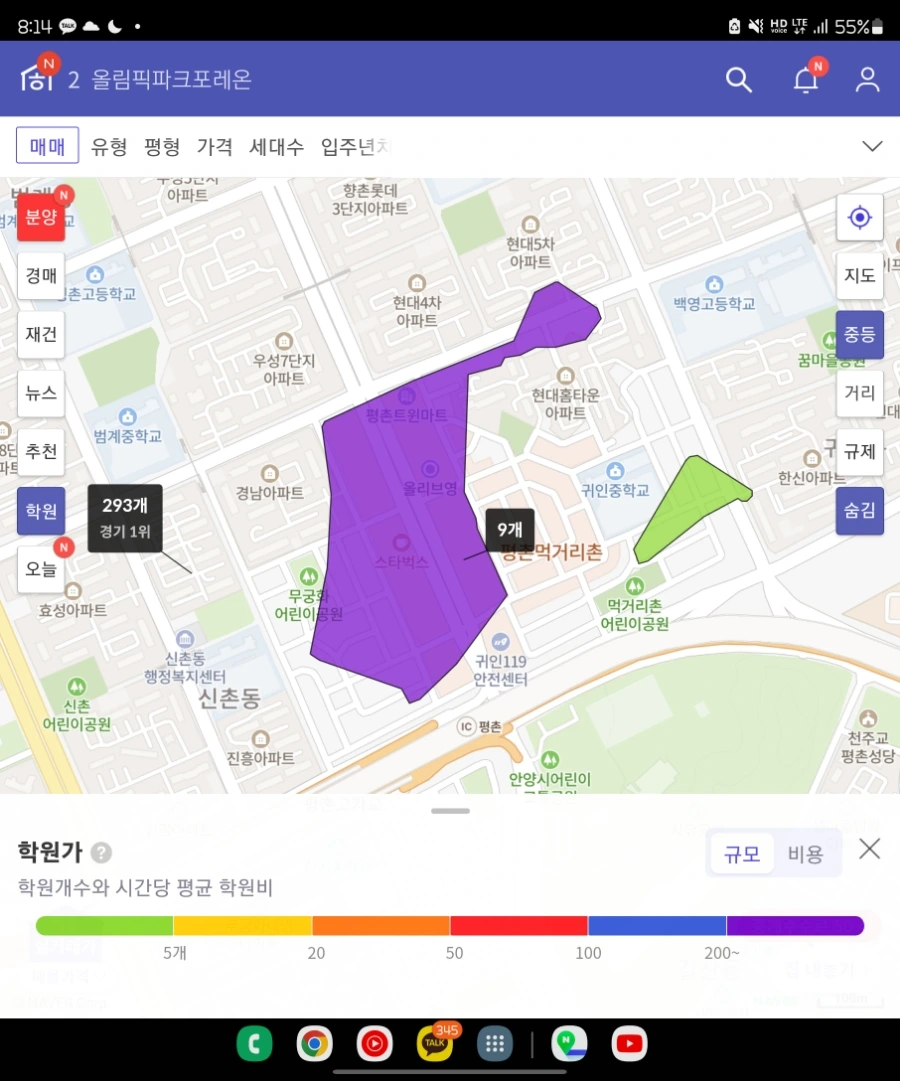Viewport: 900px width, 1081px height.
Task: Open the profile account icon
Action: point(866,79)
